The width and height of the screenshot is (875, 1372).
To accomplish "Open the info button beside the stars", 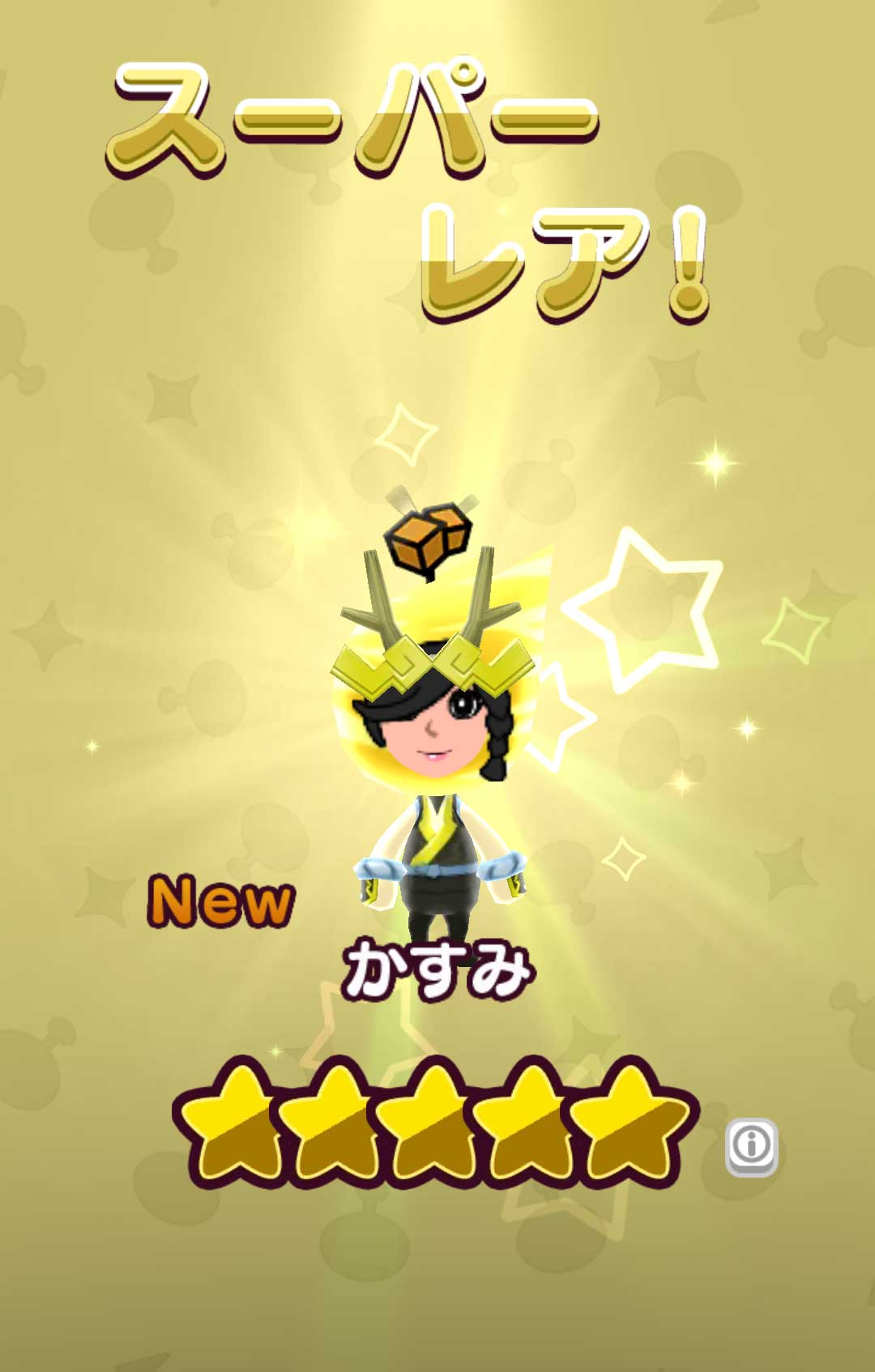I will click(x=751, y=1145).
